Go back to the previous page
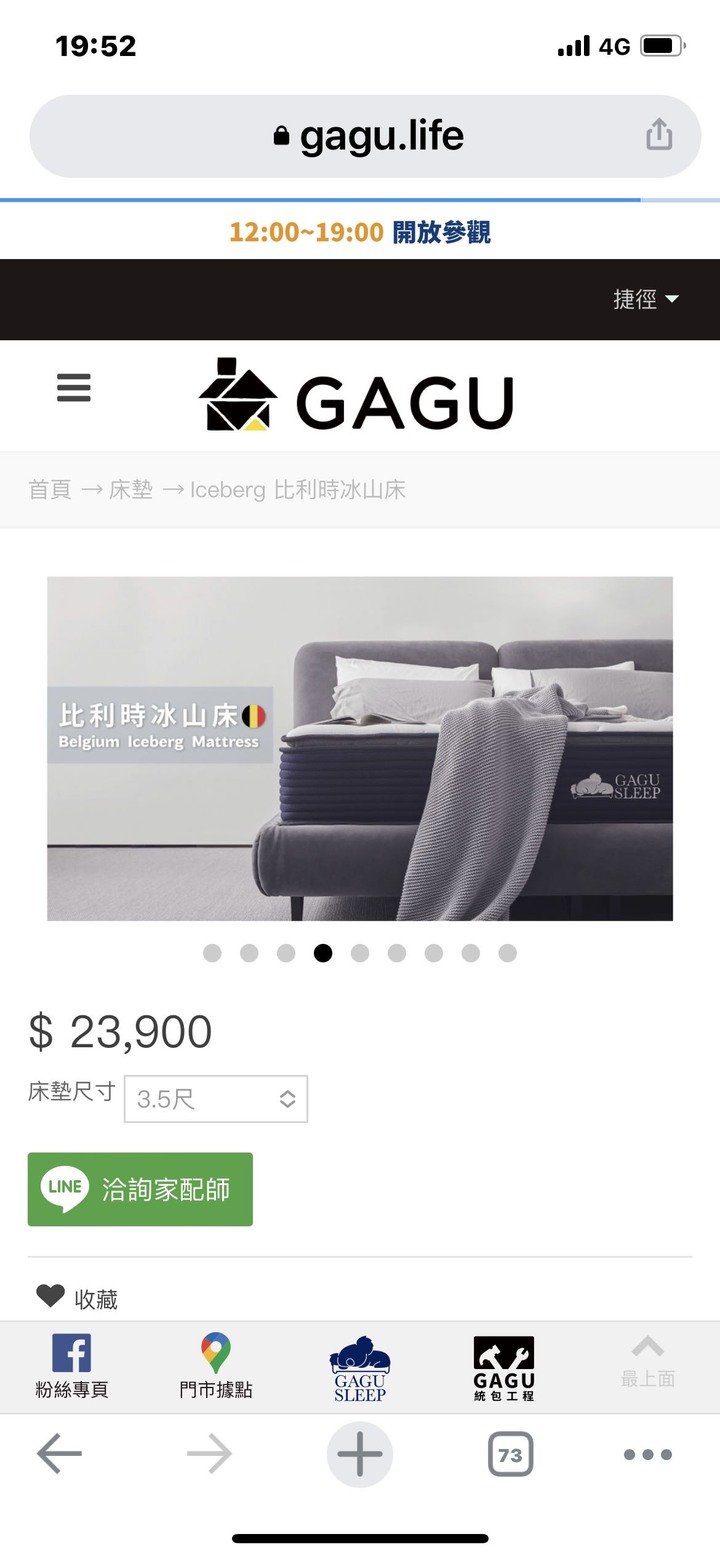This screenshot has width=720, height=1558. [59, 1454]
